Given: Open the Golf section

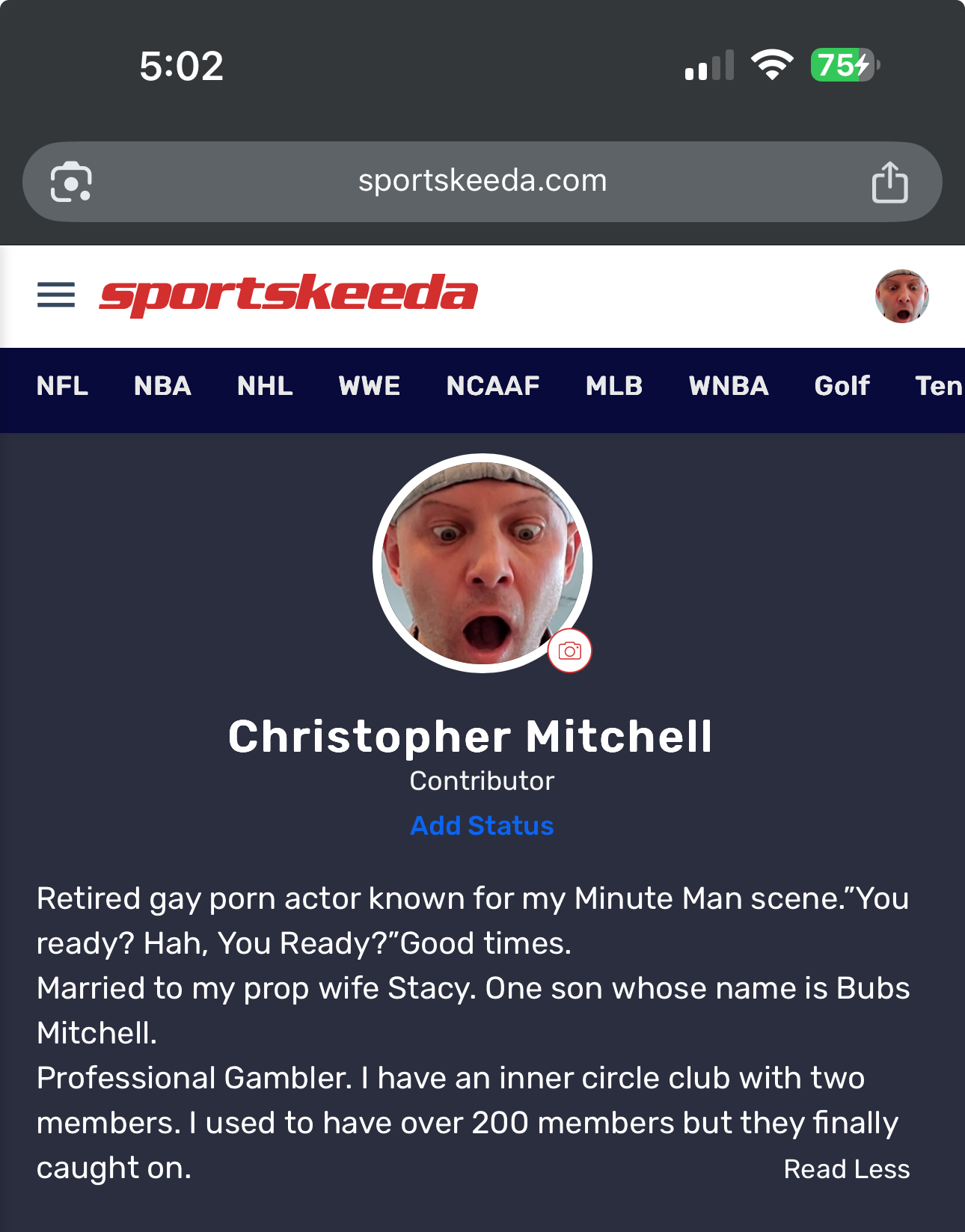Looking at the screenshot, I should click(842, 386).
